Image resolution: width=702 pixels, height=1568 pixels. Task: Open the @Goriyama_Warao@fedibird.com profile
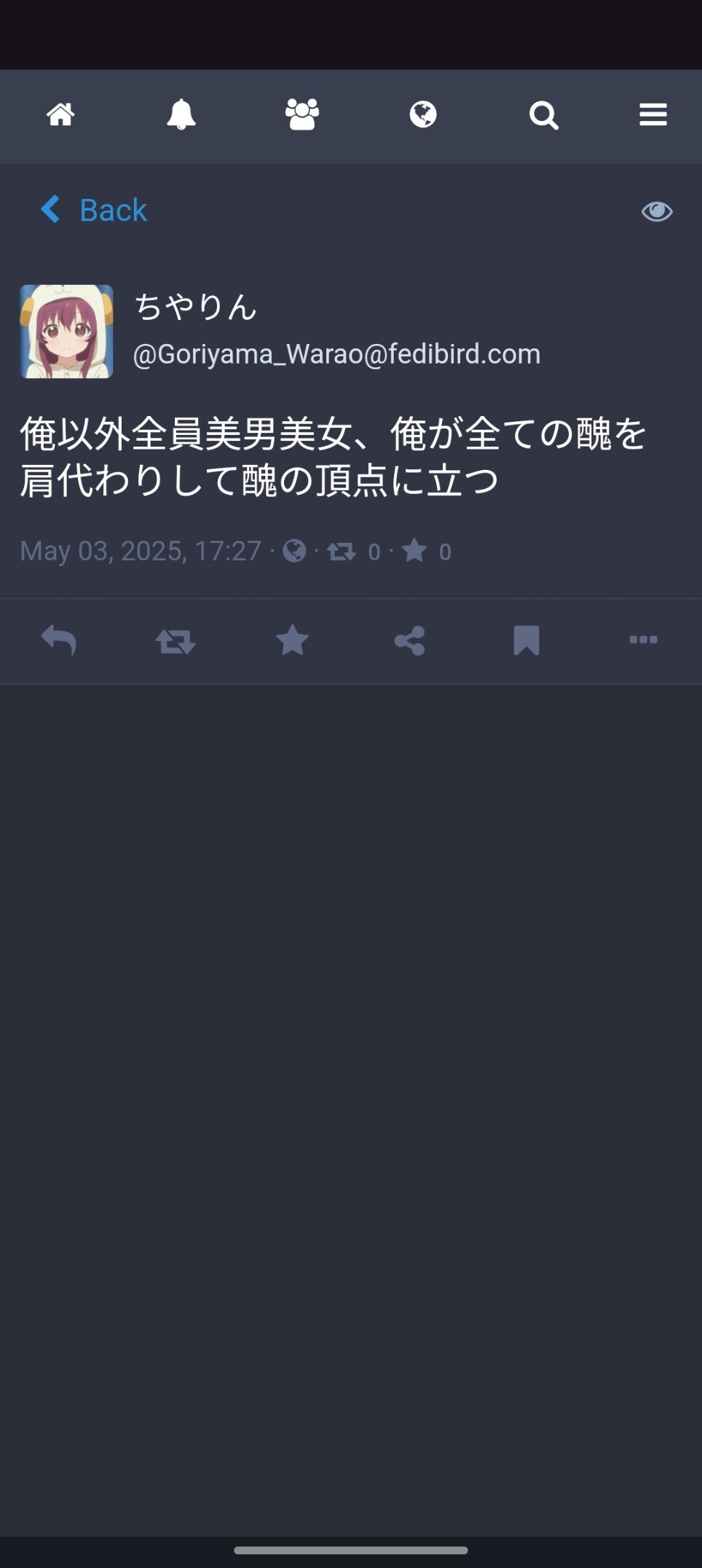336,354
